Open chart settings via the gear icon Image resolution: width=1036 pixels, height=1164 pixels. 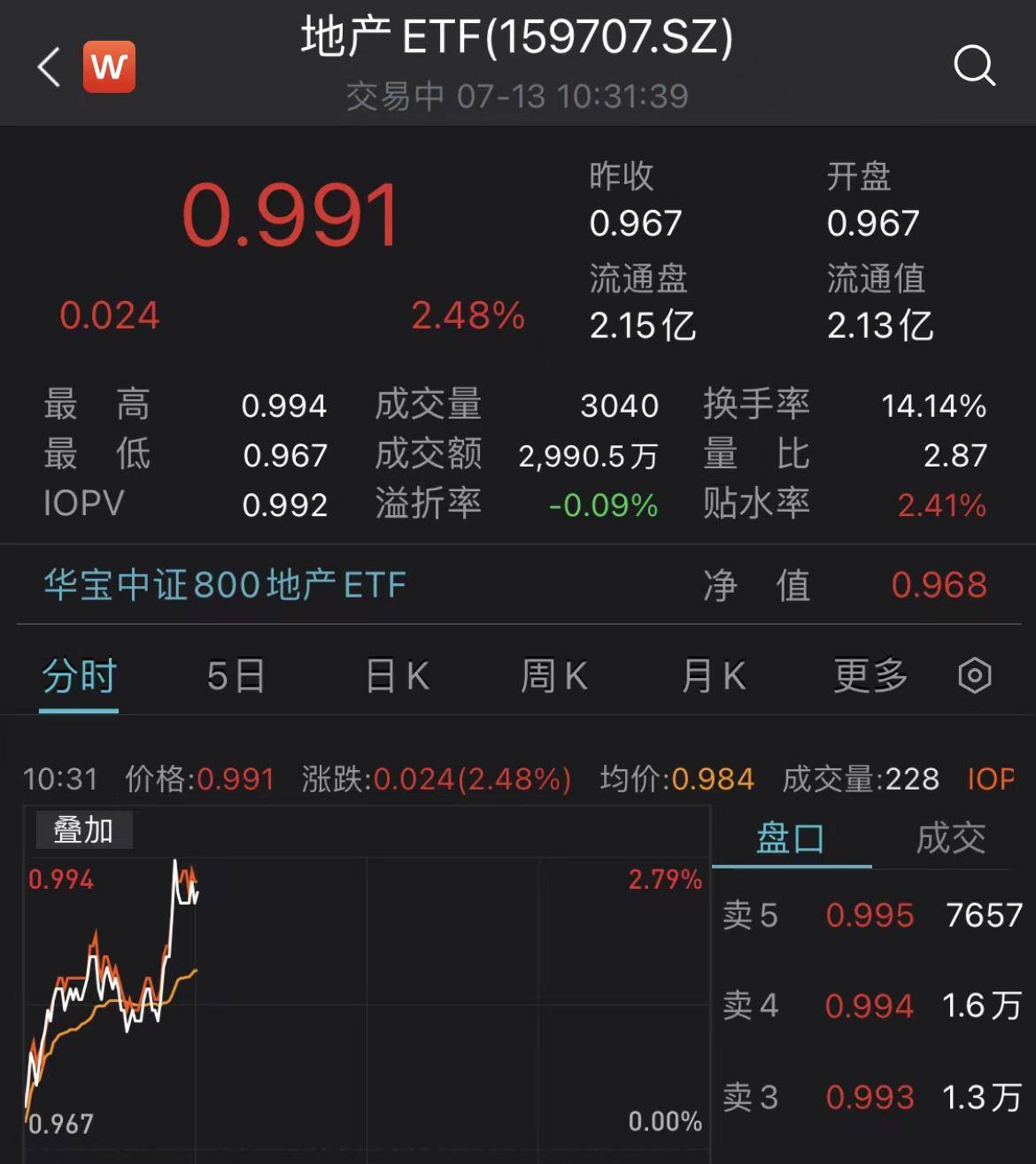point(974,675)
